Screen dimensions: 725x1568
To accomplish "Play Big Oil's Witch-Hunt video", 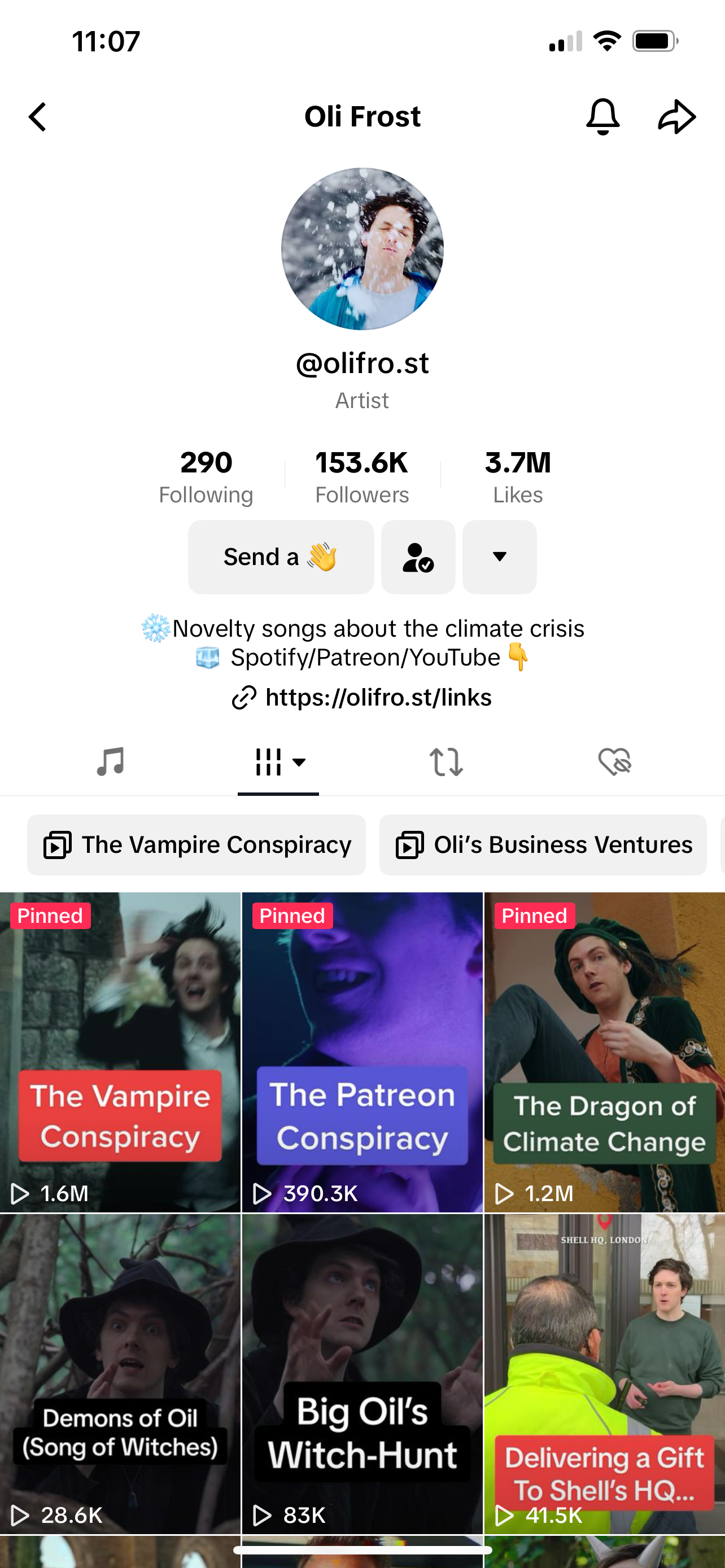I will 362,1373.
